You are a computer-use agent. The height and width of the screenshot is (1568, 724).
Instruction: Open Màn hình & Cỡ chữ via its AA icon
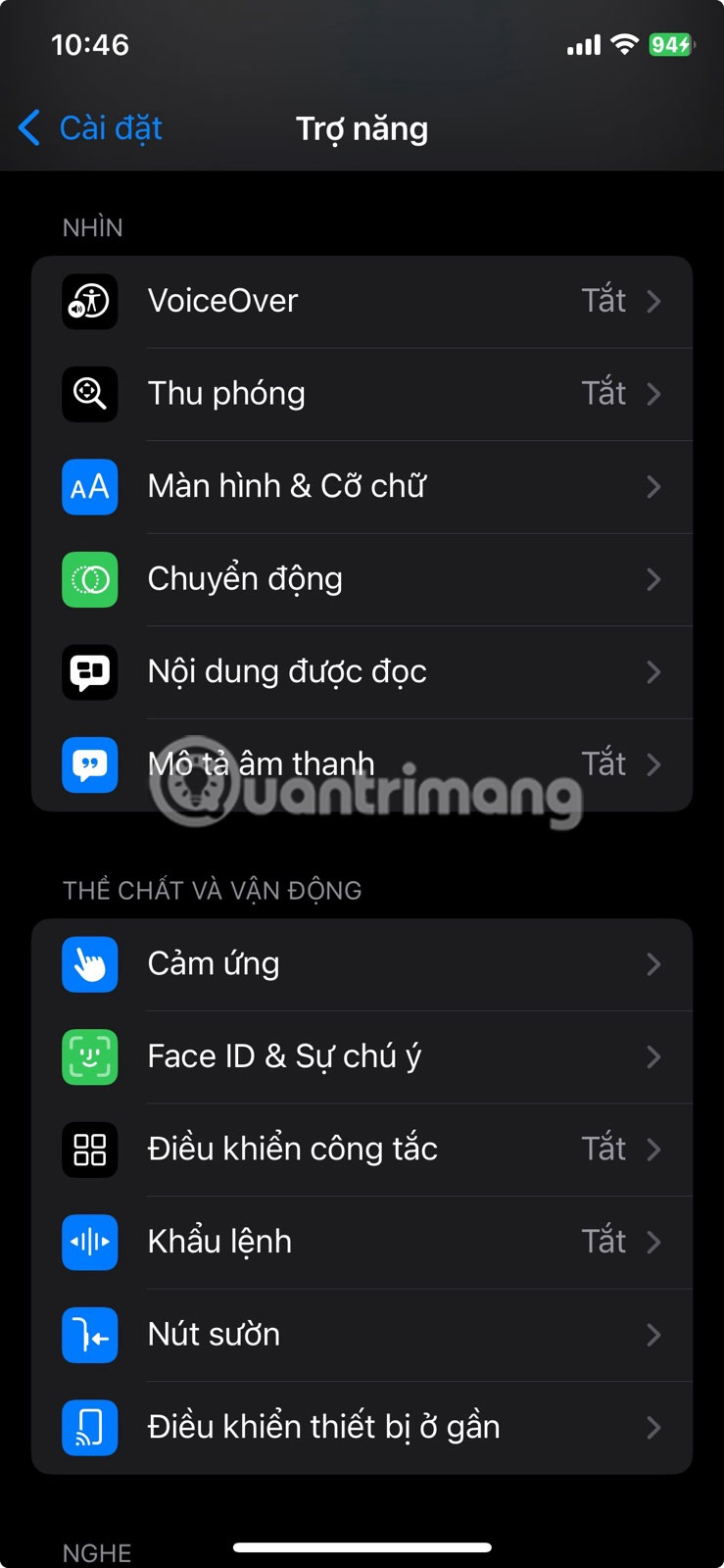click(89, 487)
